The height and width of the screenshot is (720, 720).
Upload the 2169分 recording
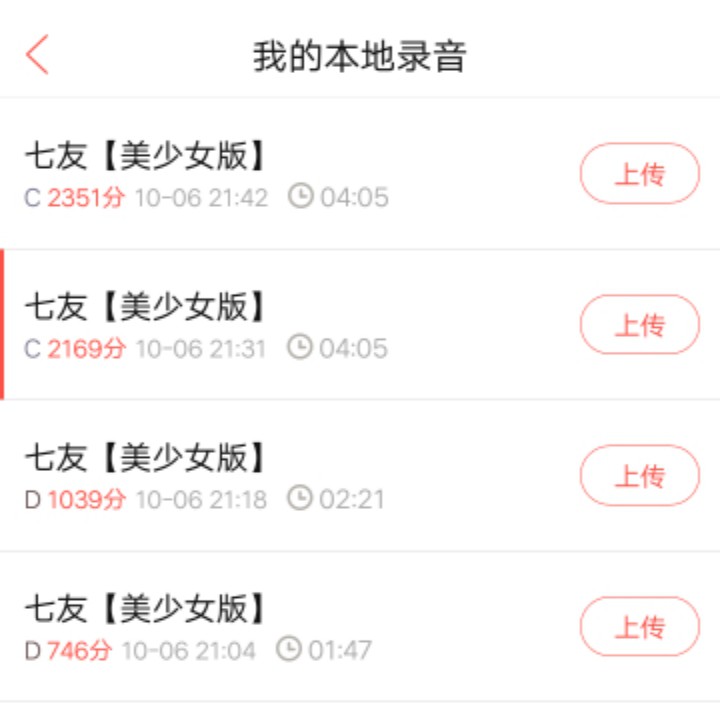[x=639, y=325]
